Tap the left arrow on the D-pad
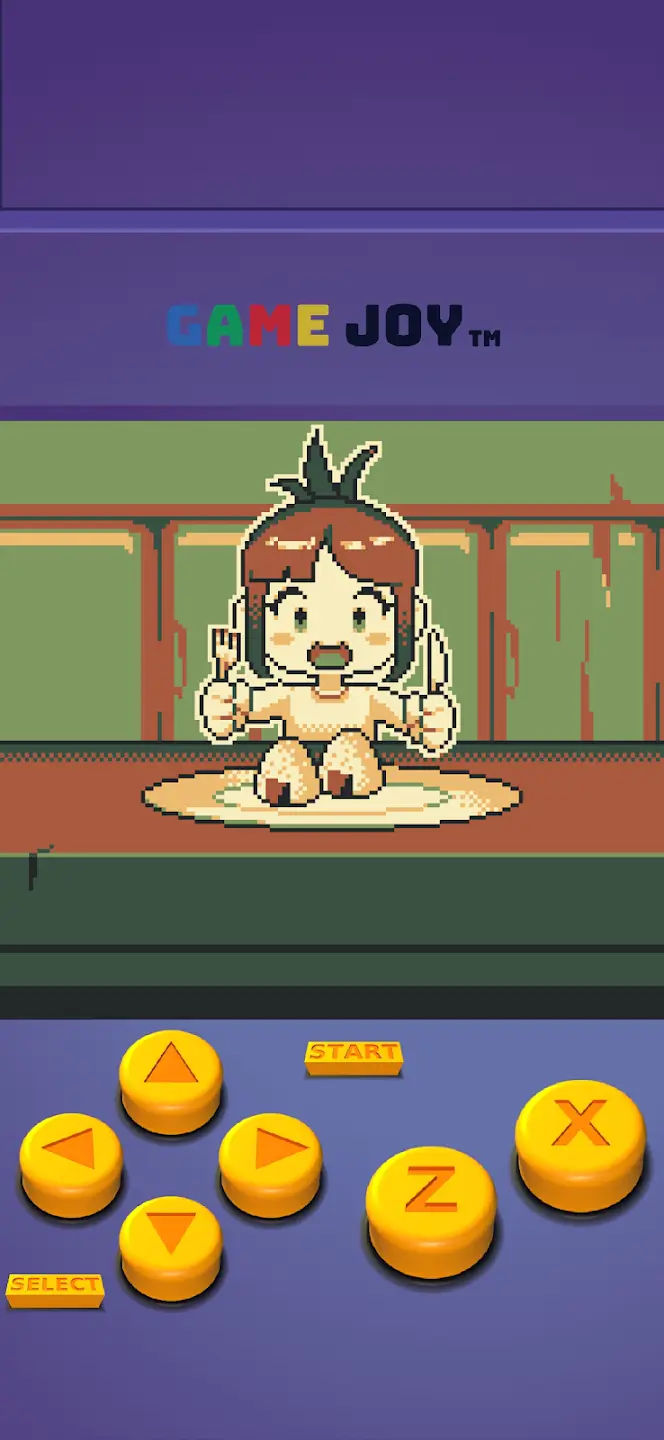The image size is (664, 1440). coord(71,1162)
